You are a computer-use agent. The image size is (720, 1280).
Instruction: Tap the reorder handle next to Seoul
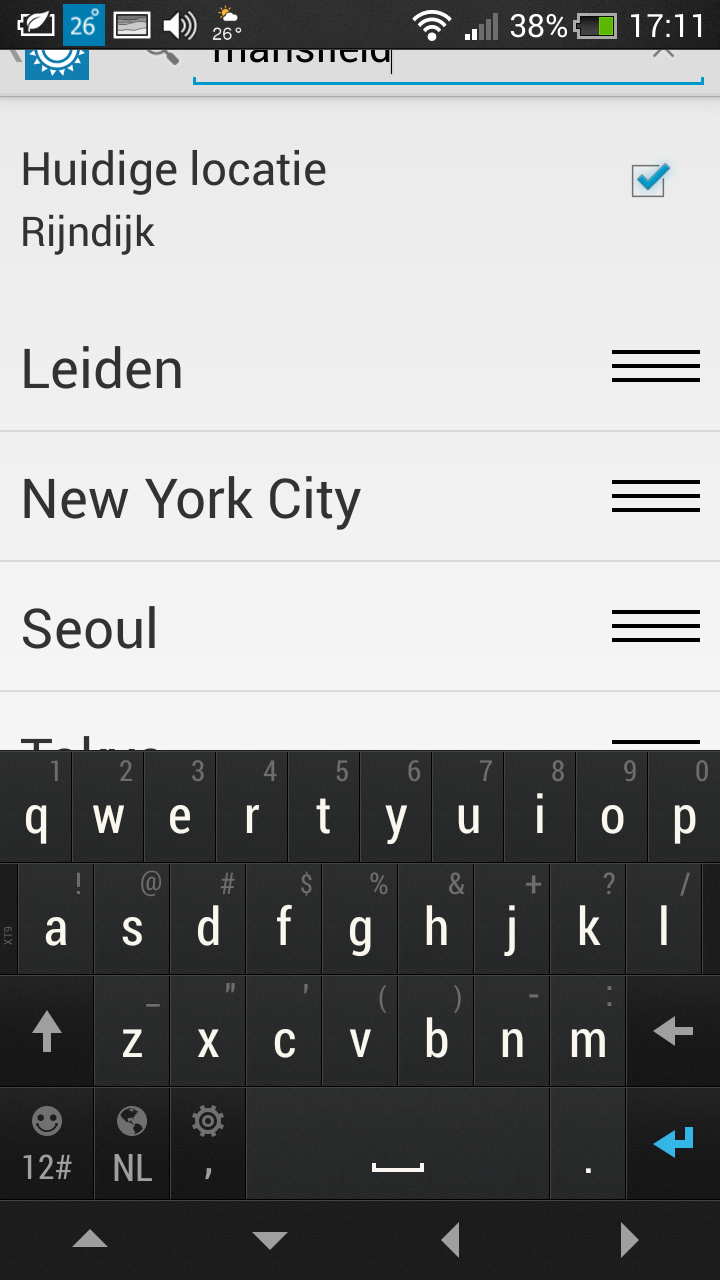[x=655, y=626]
